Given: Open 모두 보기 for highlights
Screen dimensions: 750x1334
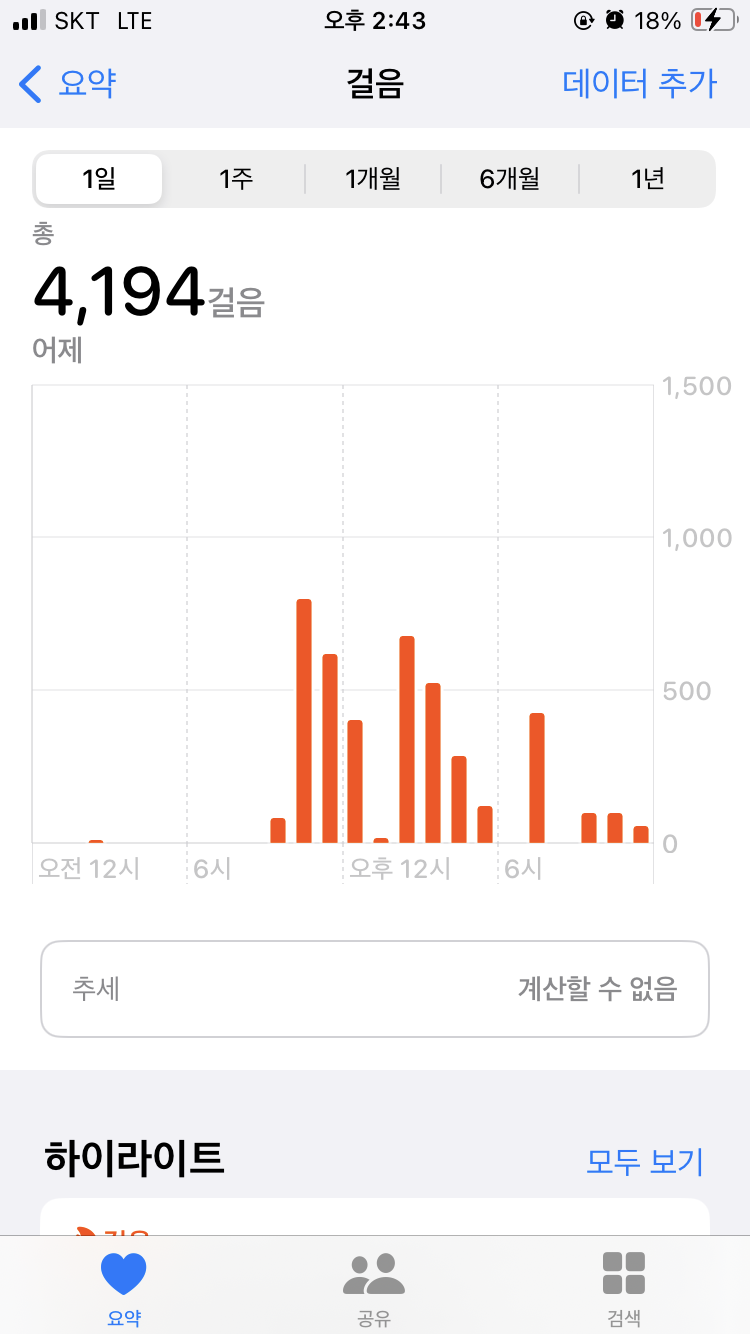Looking at the screenshot, I should [645, 1161].
